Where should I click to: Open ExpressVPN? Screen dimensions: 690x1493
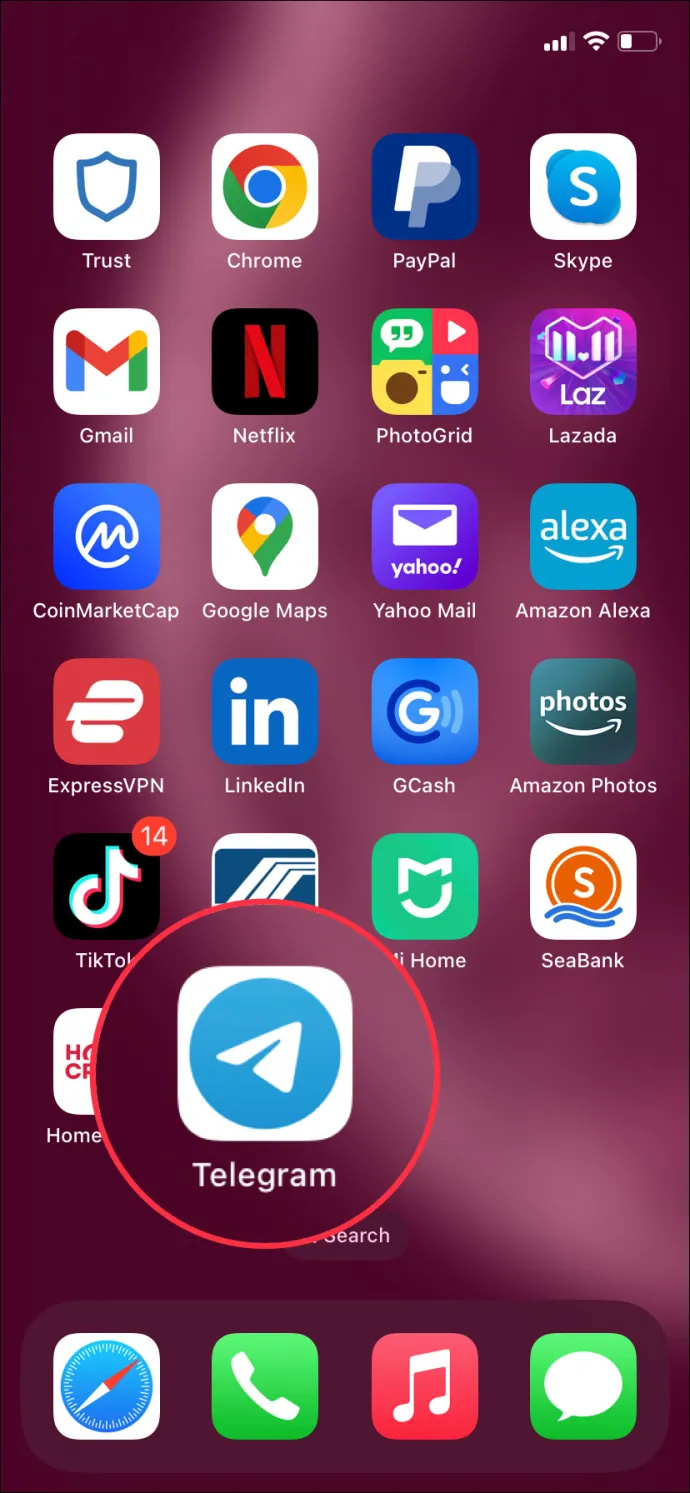[106, 712]
